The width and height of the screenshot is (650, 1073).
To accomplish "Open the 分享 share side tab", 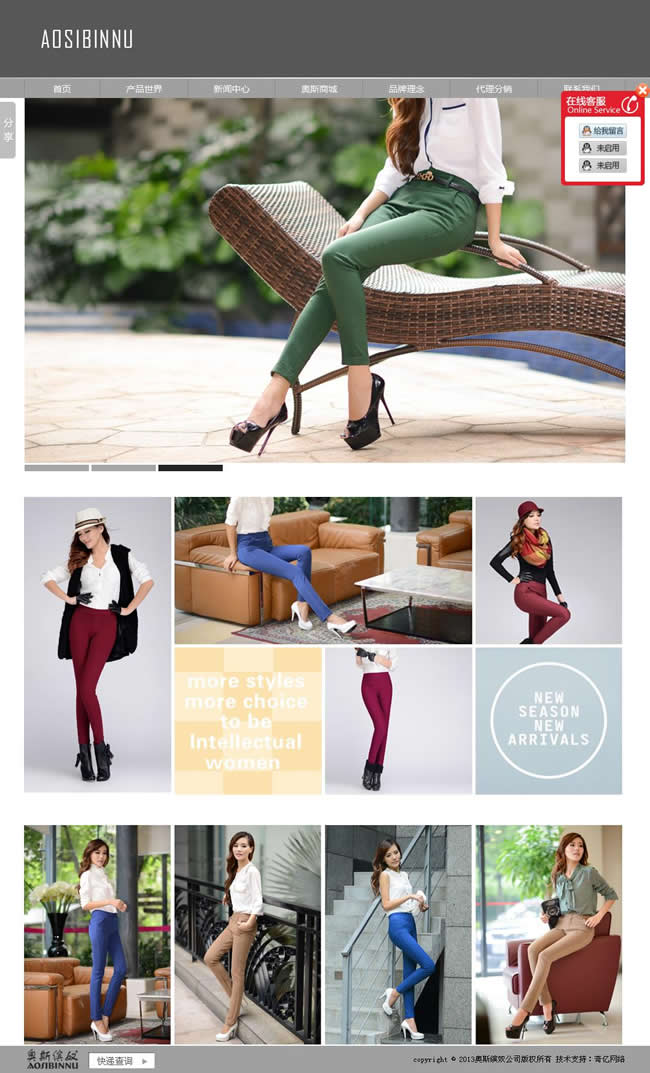I will point(8,130).
